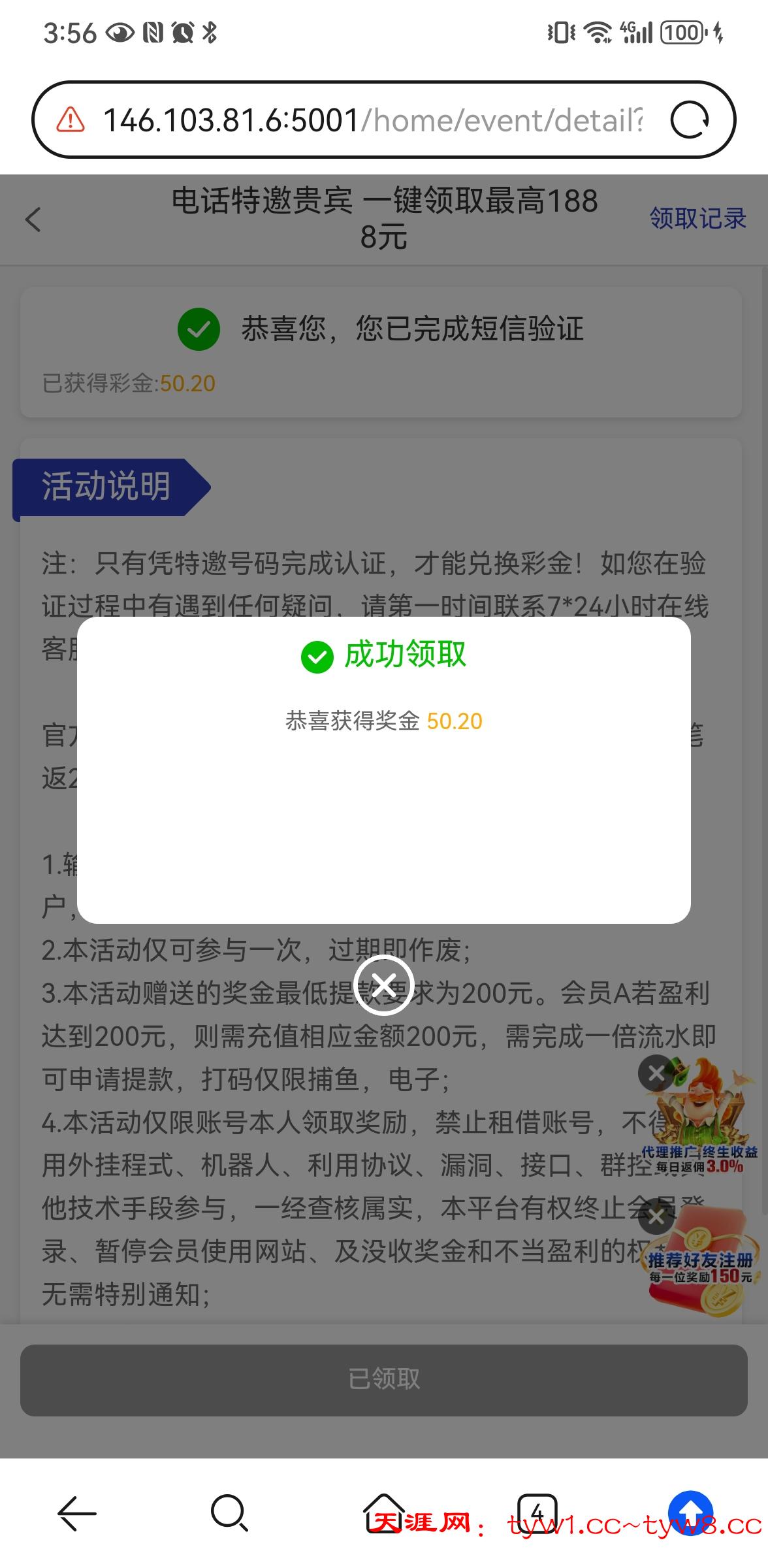
Task: Go to the browser home page
Action: 384,1513
